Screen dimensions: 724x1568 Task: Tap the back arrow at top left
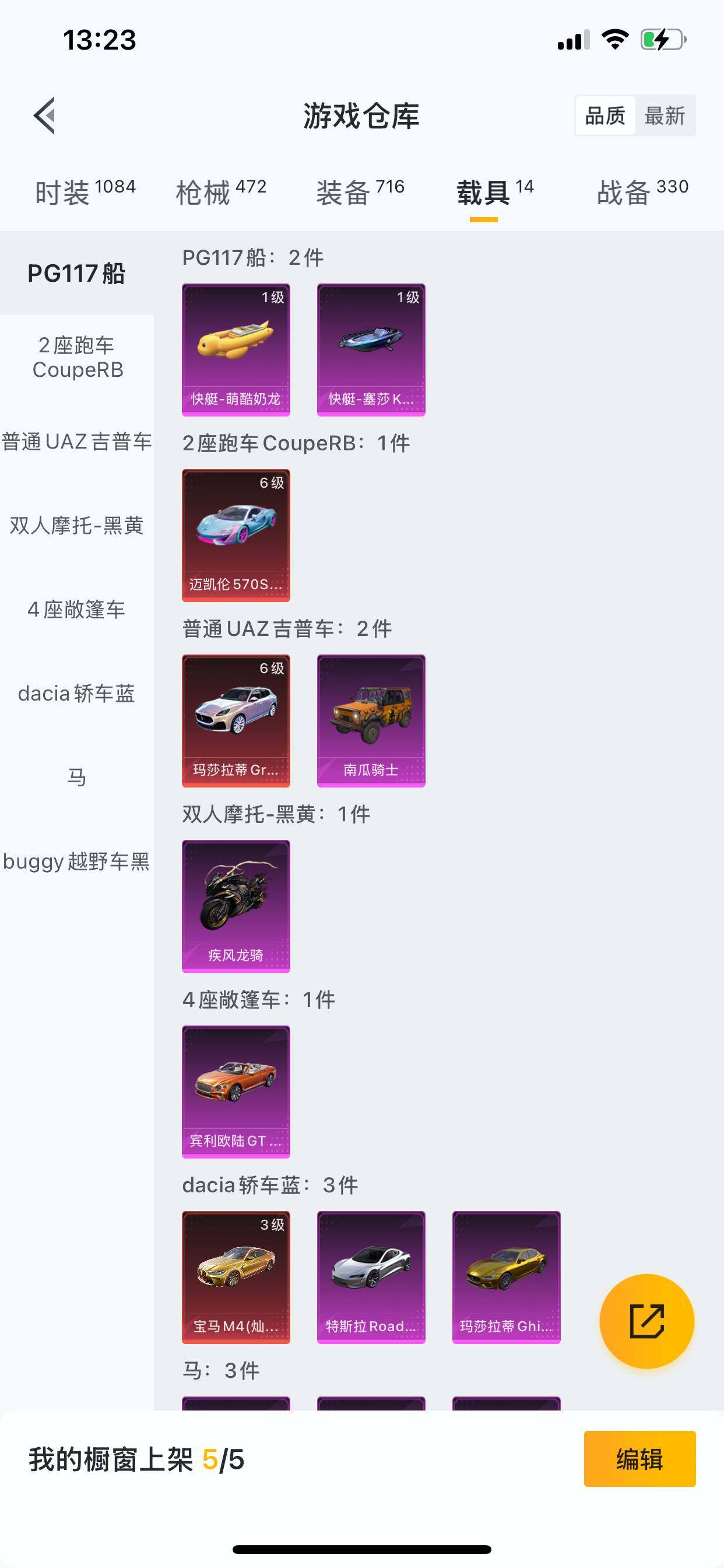[x=46, y=116]
